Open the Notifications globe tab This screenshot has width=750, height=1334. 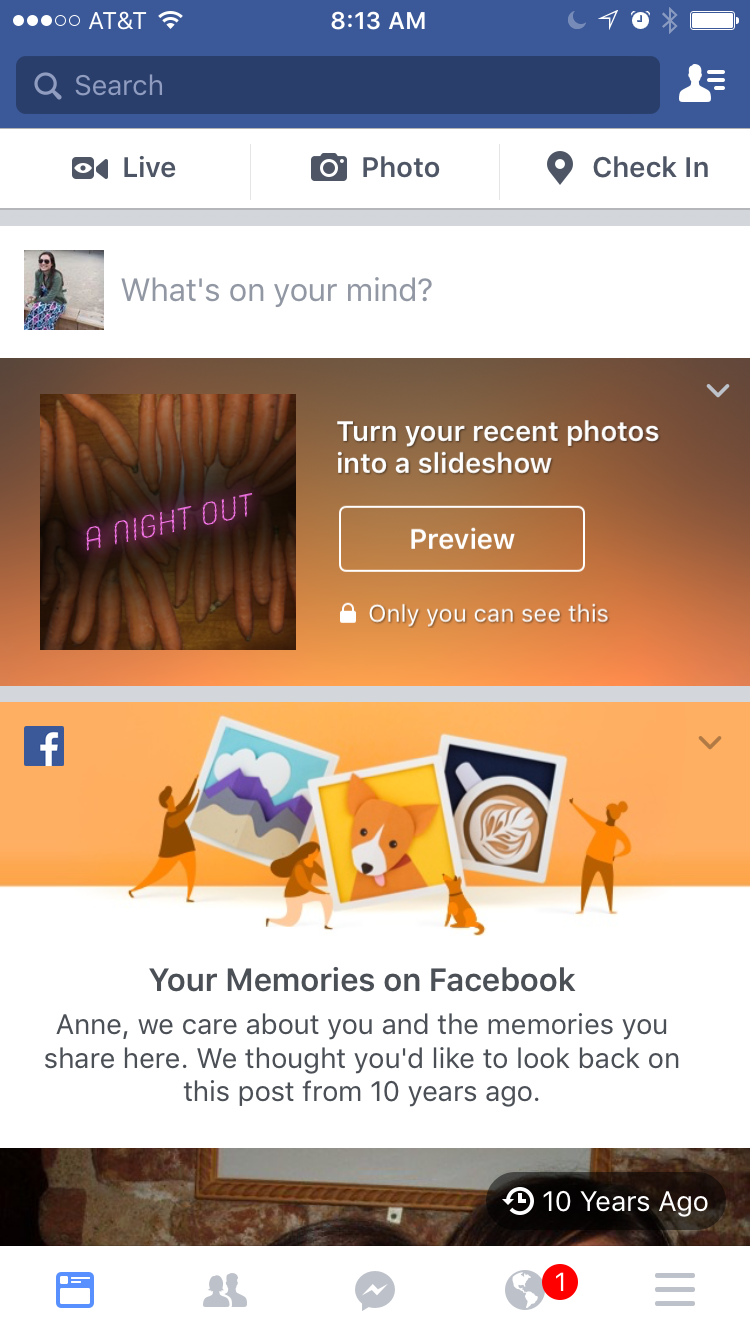pos(527,1290)
